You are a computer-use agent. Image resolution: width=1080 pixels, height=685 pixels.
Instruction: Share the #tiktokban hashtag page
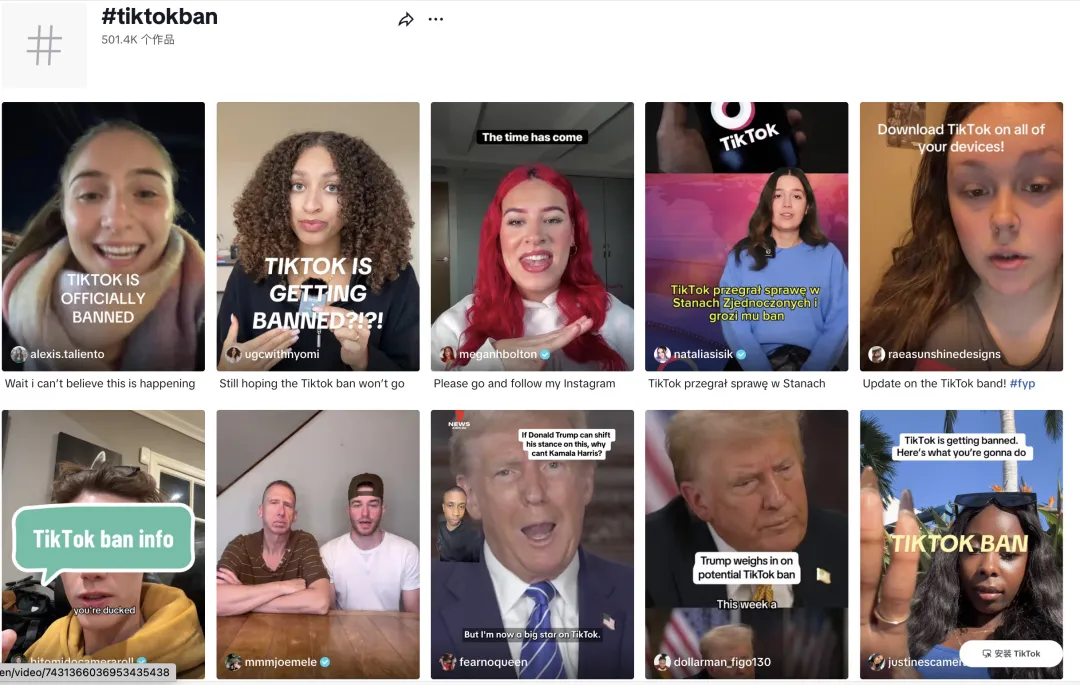406,20
